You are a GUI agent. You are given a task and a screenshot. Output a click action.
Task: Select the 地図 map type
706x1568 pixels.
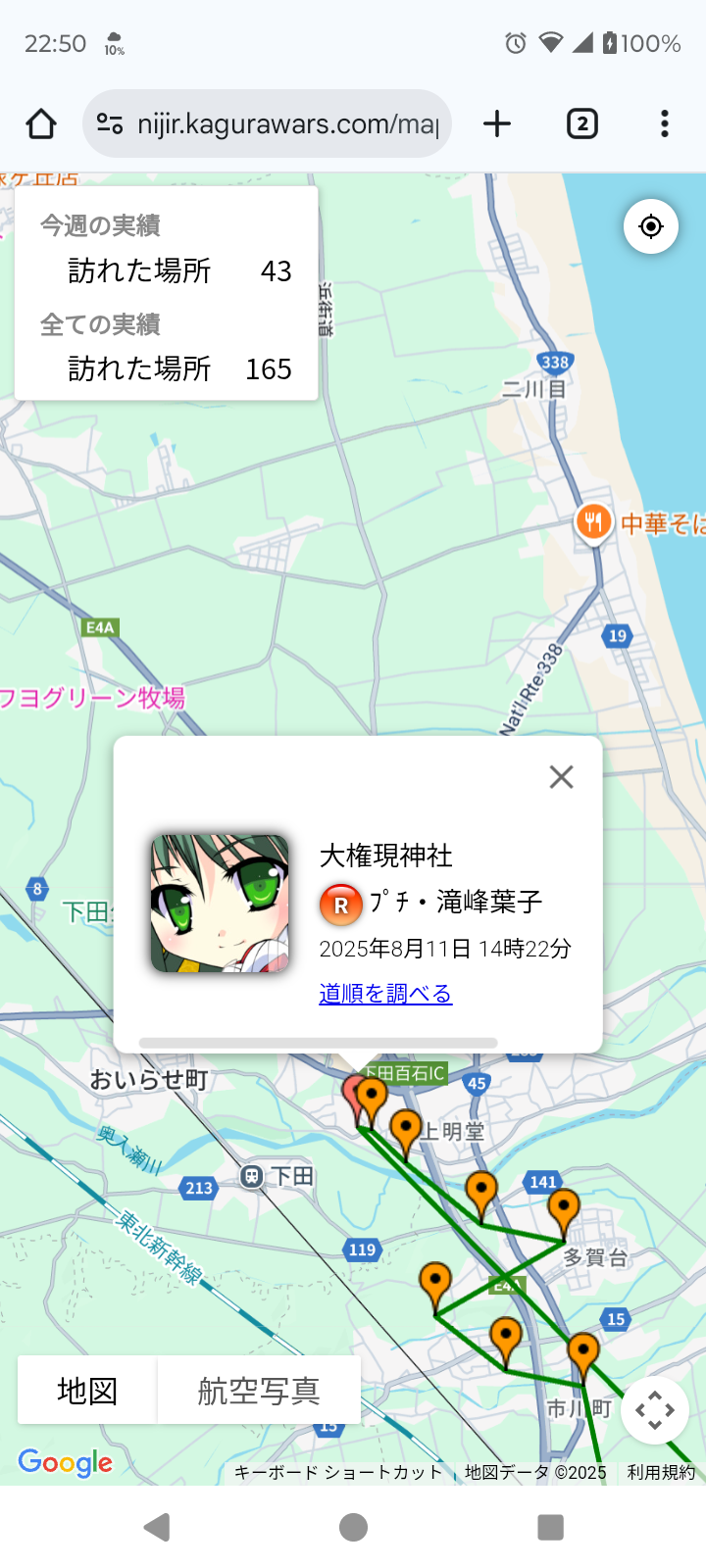[87, 1391]
